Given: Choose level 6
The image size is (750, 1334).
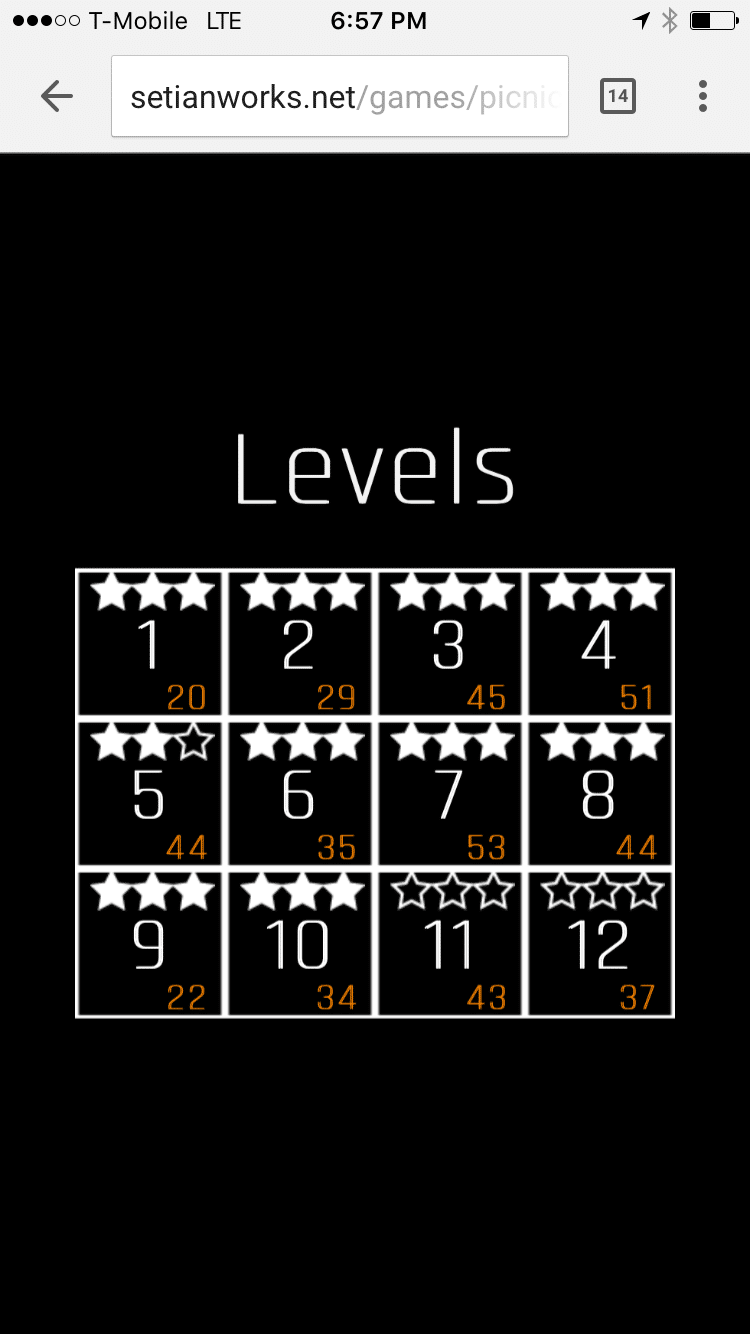Looking at the screenshot, I should [300, 795].
